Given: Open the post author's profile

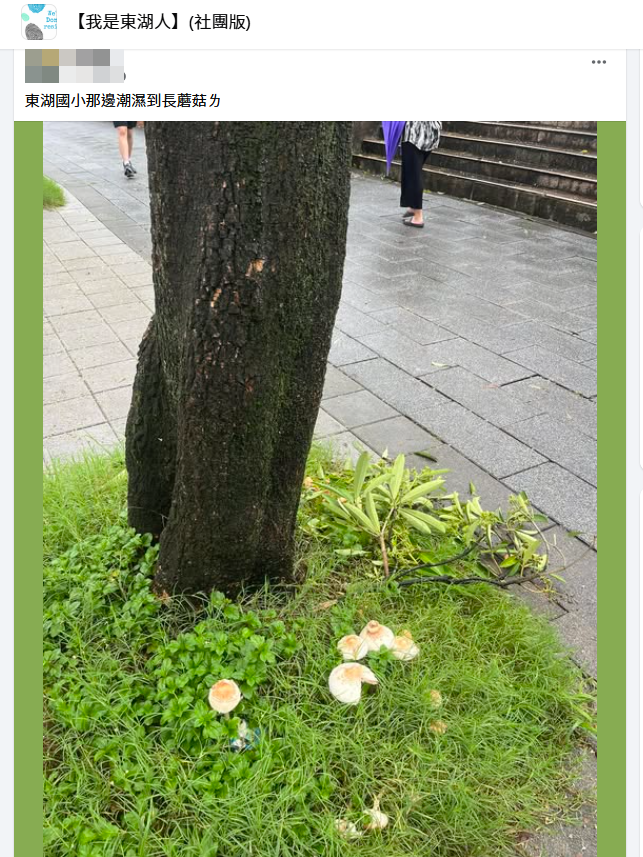Looking at the screenshot, I should pos(75,66).
